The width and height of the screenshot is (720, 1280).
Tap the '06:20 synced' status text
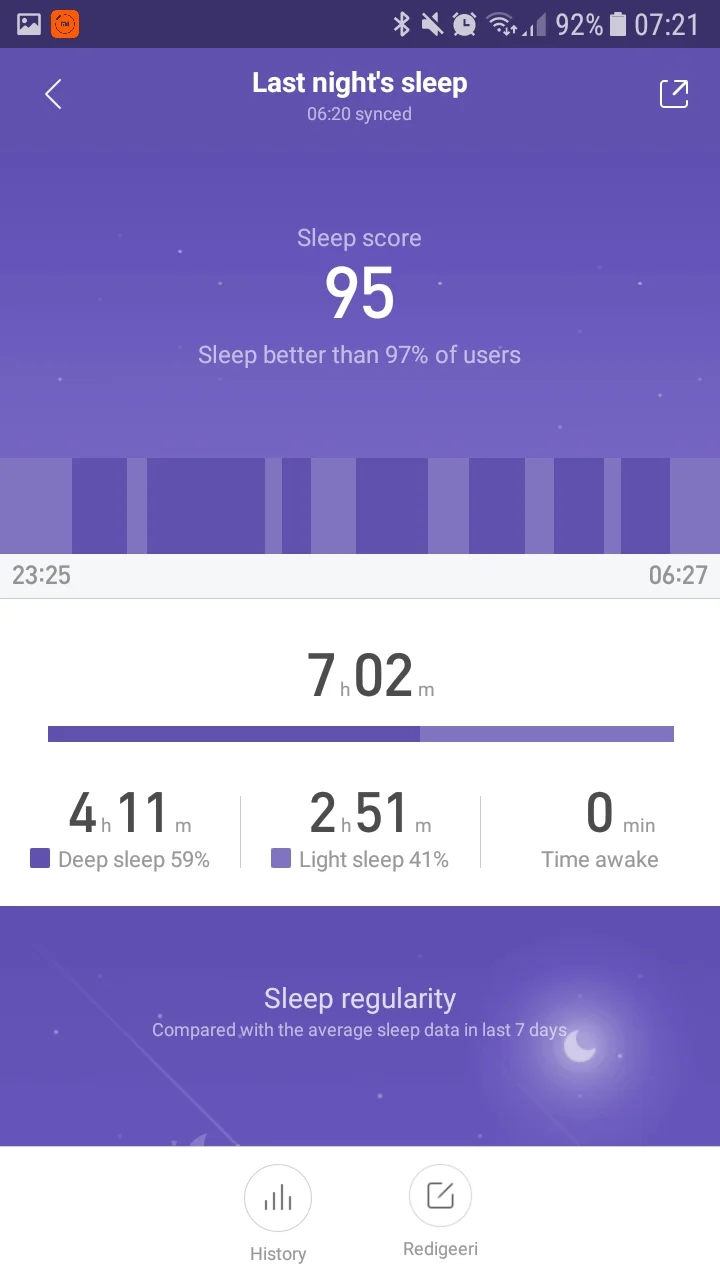359,114
